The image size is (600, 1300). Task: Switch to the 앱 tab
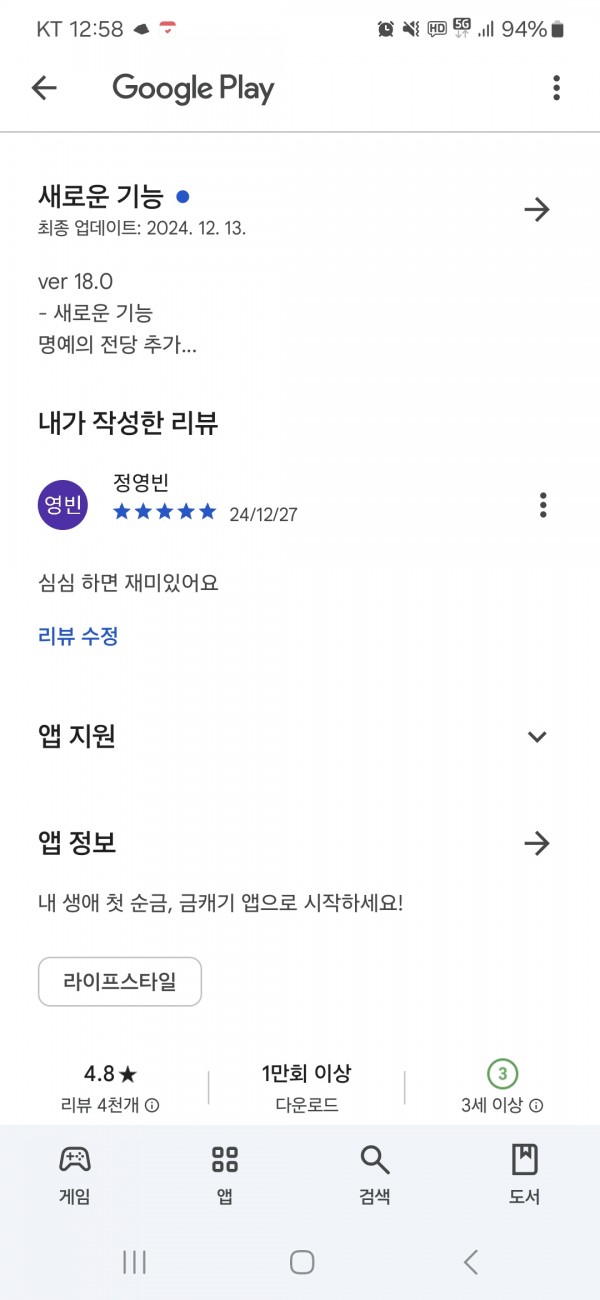click(x=225, y=1175)
